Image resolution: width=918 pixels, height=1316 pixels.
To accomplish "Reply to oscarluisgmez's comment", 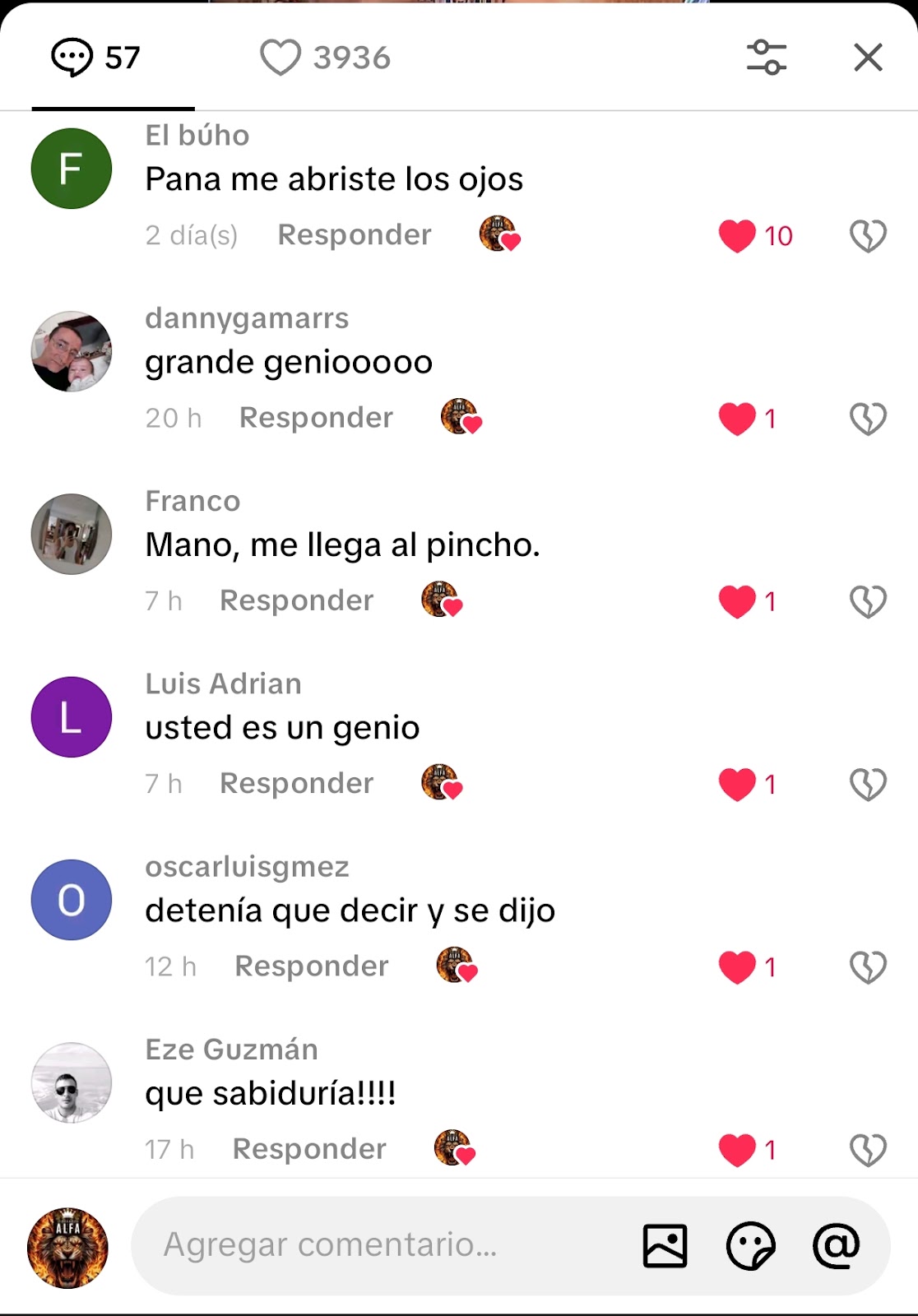I will click(311, 966).
